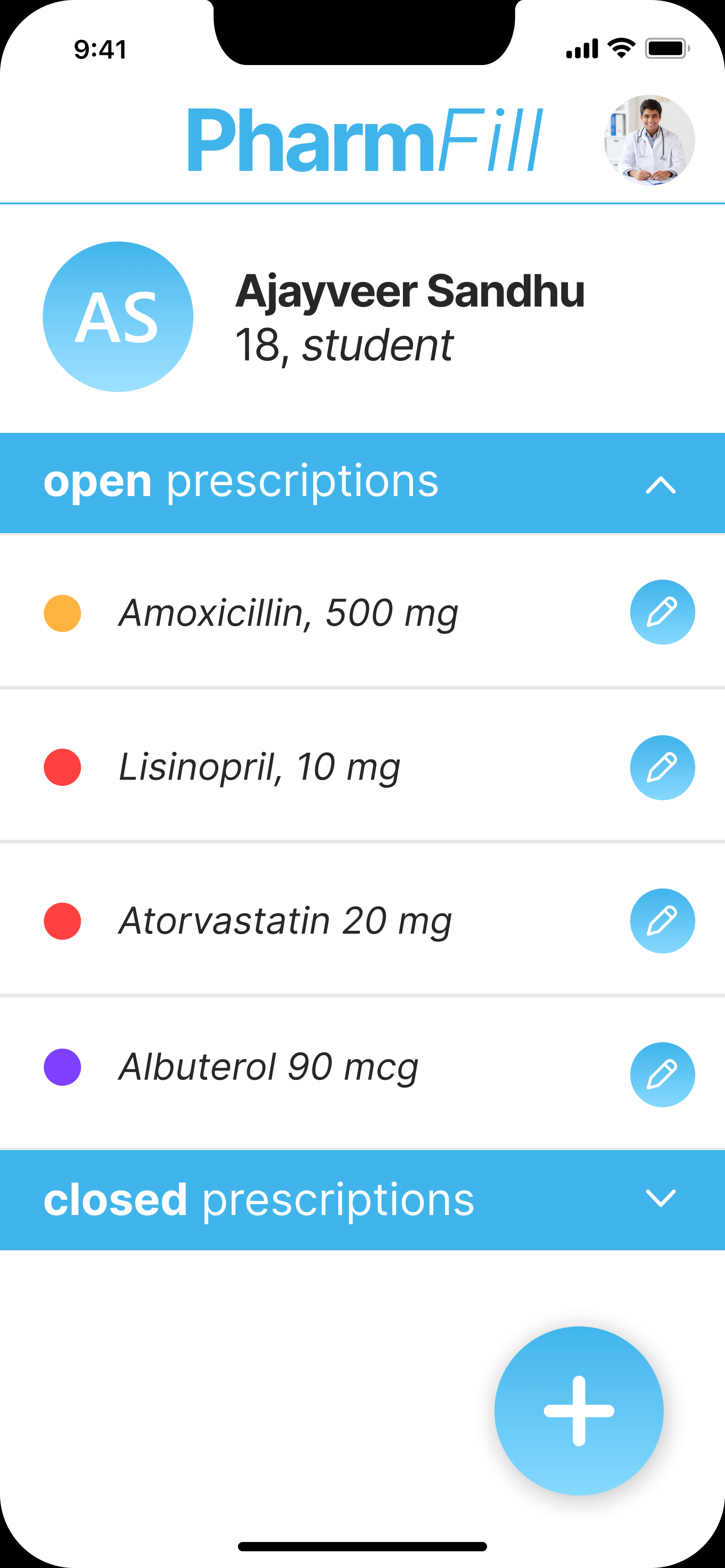Add a new prescription with plus button

click(579, 1411)
